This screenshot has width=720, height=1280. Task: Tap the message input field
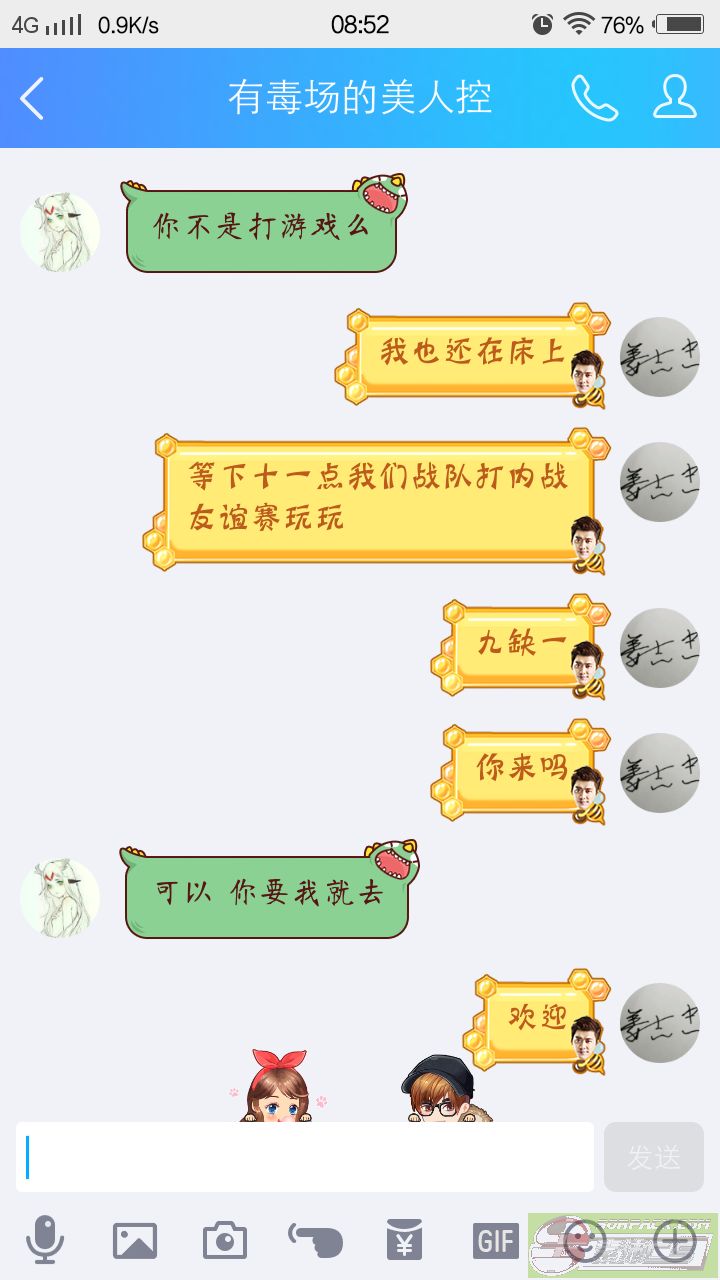pyautogui.click(x=305, y=1157)
